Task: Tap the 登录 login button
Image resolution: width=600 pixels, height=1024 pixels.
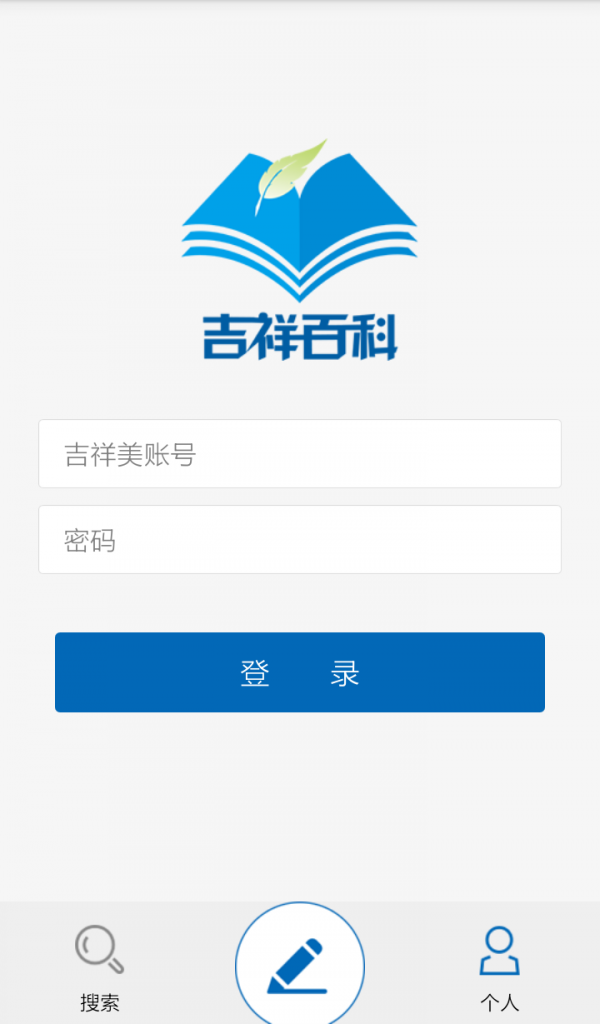Action: (299, 672)
